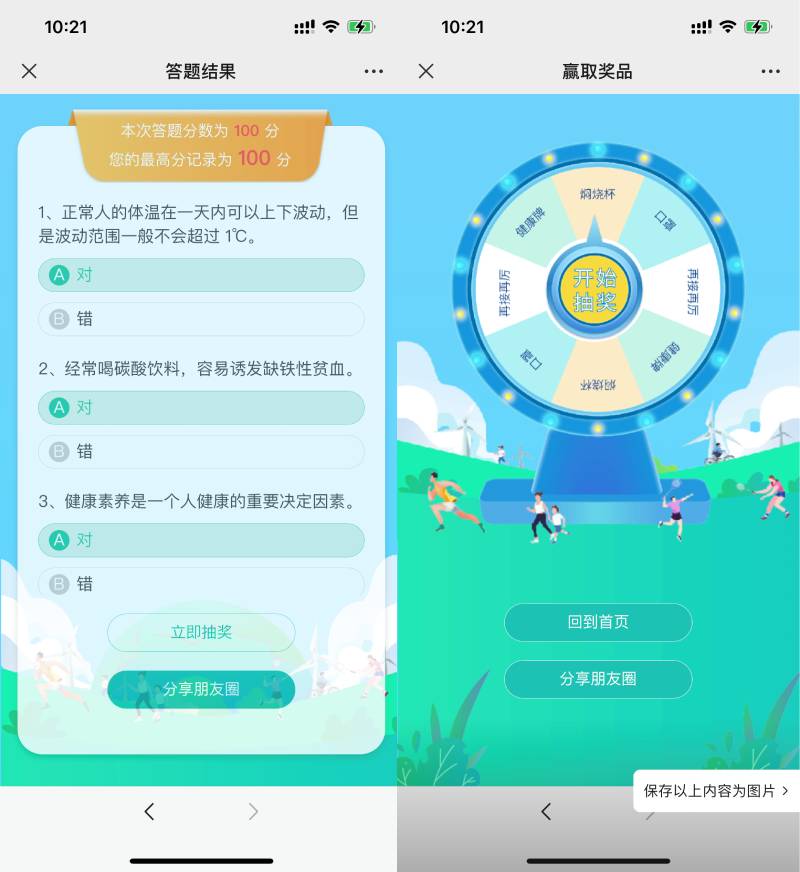Viewport: 800px width, 872px height.
Task: Go back with 回到首页
Action: tap(598, 622)
